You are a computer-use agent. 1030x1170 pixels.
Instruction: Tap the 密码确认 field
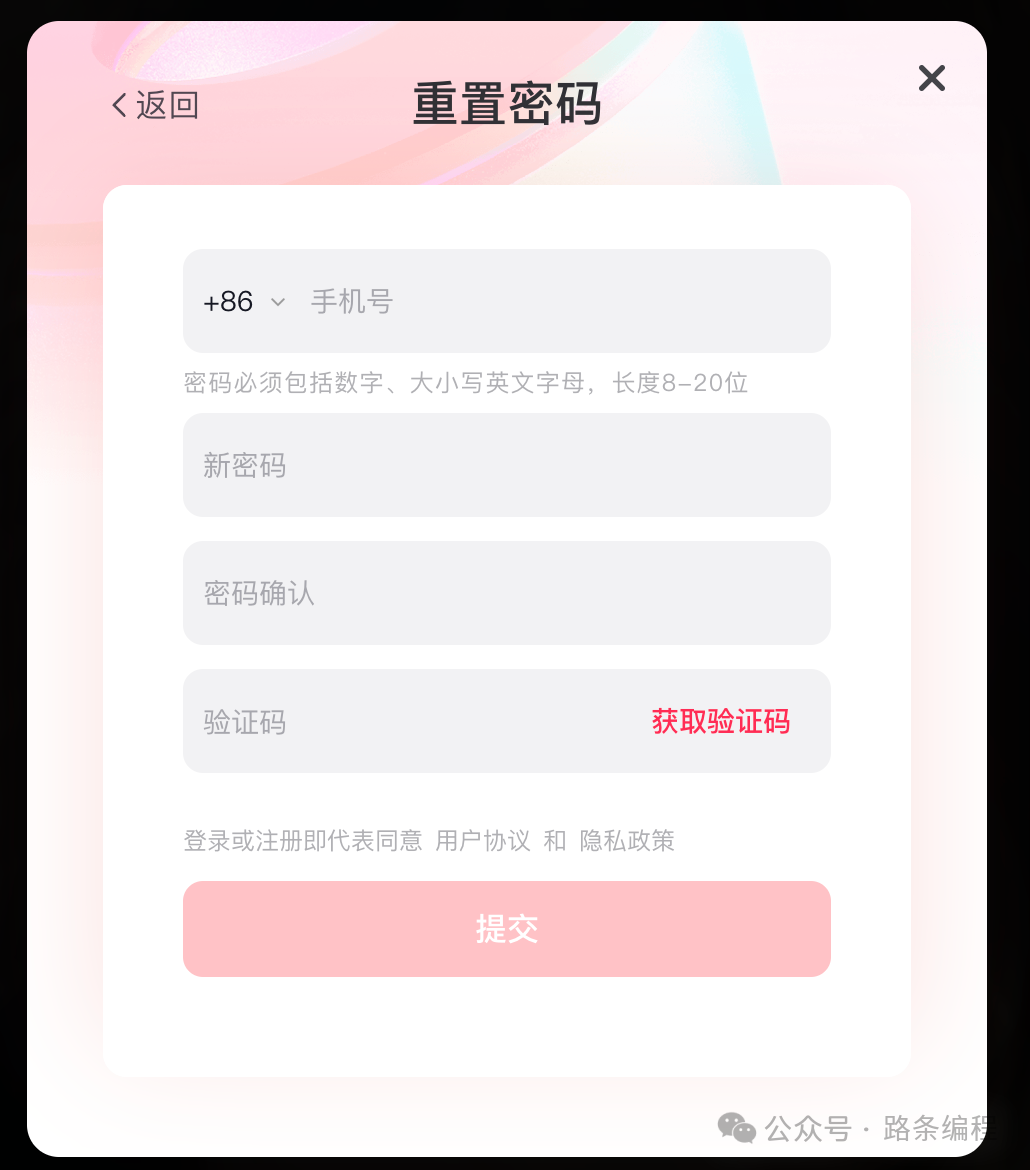506,594
